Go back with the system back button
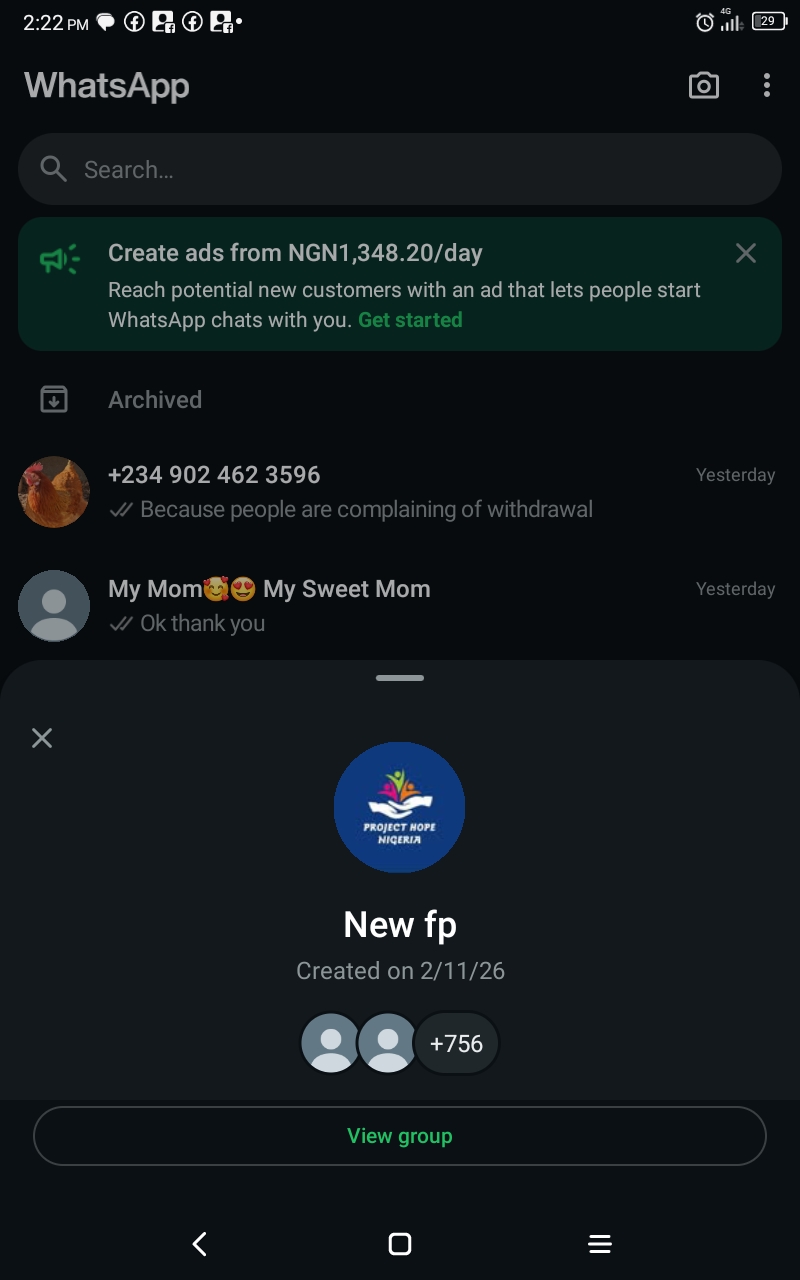The image size is (800, 1280). pyautogui.click(x=200, y=1244)
